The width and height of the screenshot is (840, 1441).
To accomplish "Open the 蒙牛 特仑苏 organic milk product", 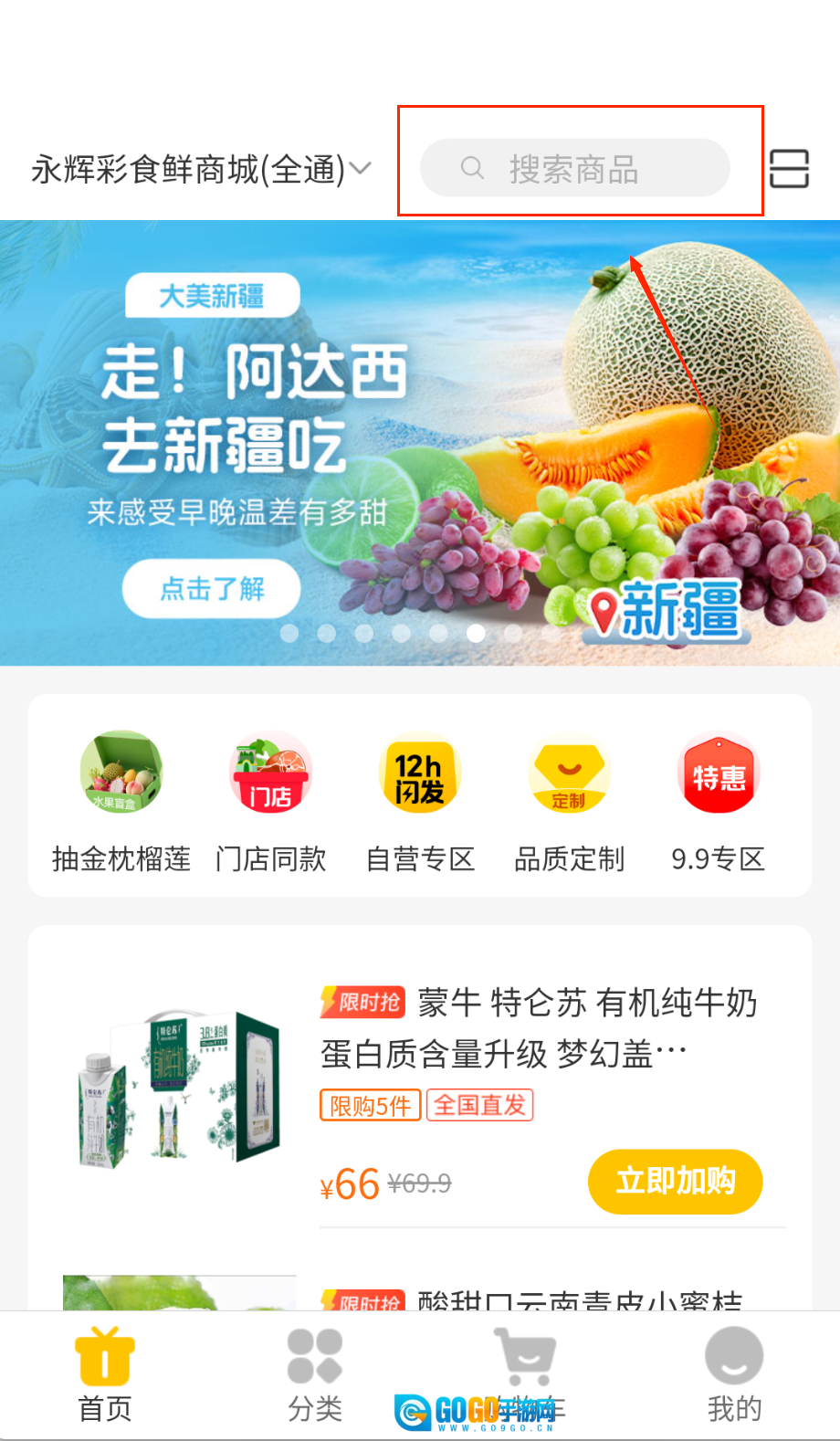I will [x=539, y=1027].
